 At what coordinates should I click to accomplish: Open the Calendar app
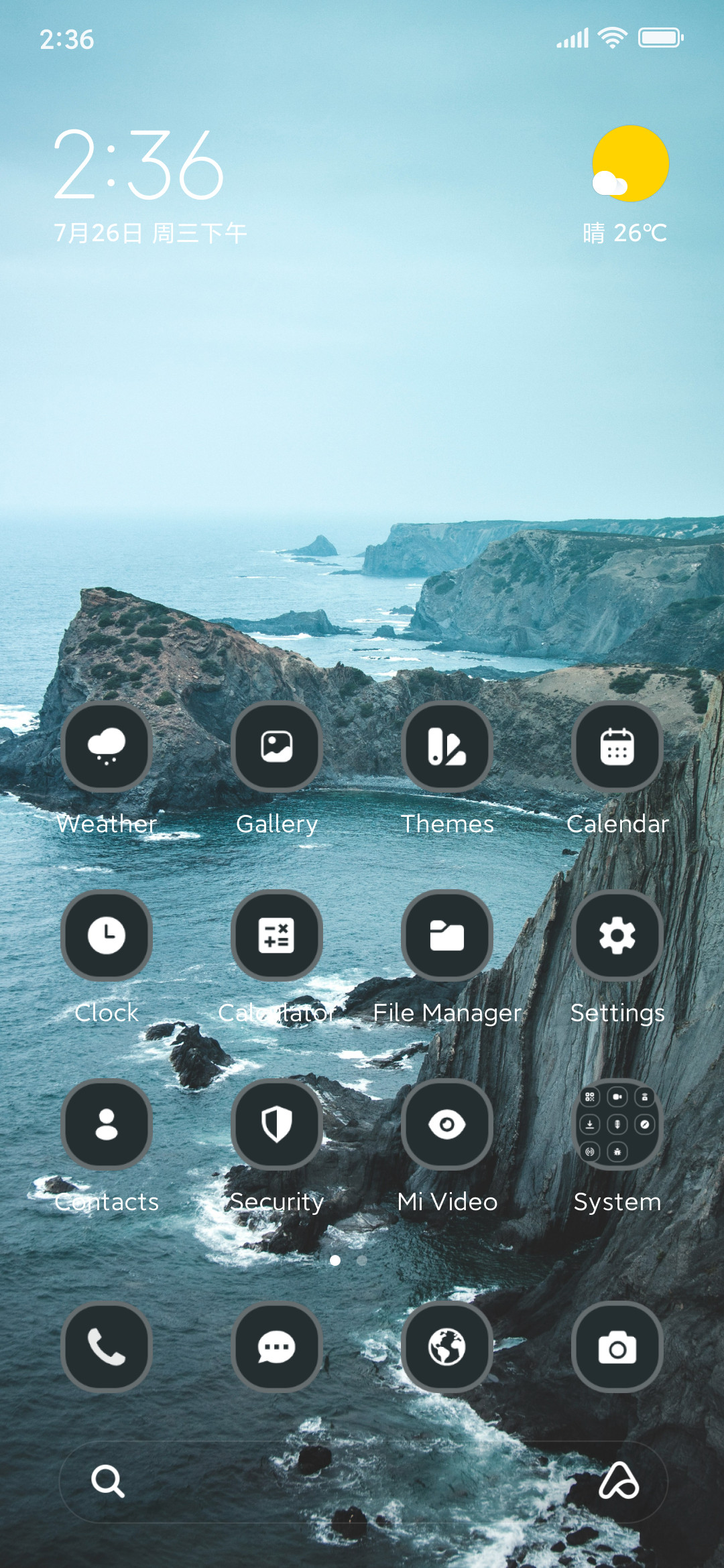pyautogui.click(x=617, y=746)
